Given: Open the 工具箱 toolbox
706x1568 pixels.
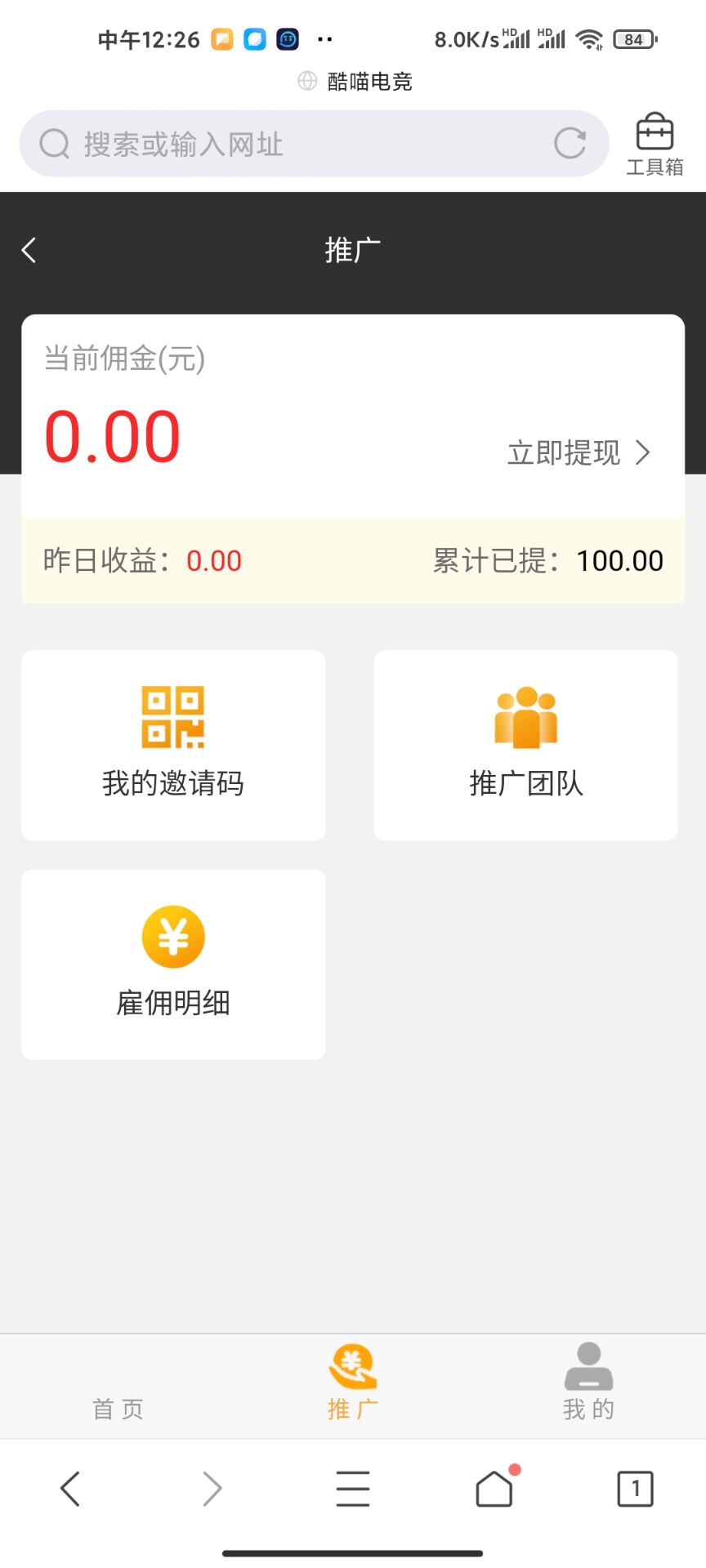Looking at the screenshot, I should point(655,145).
